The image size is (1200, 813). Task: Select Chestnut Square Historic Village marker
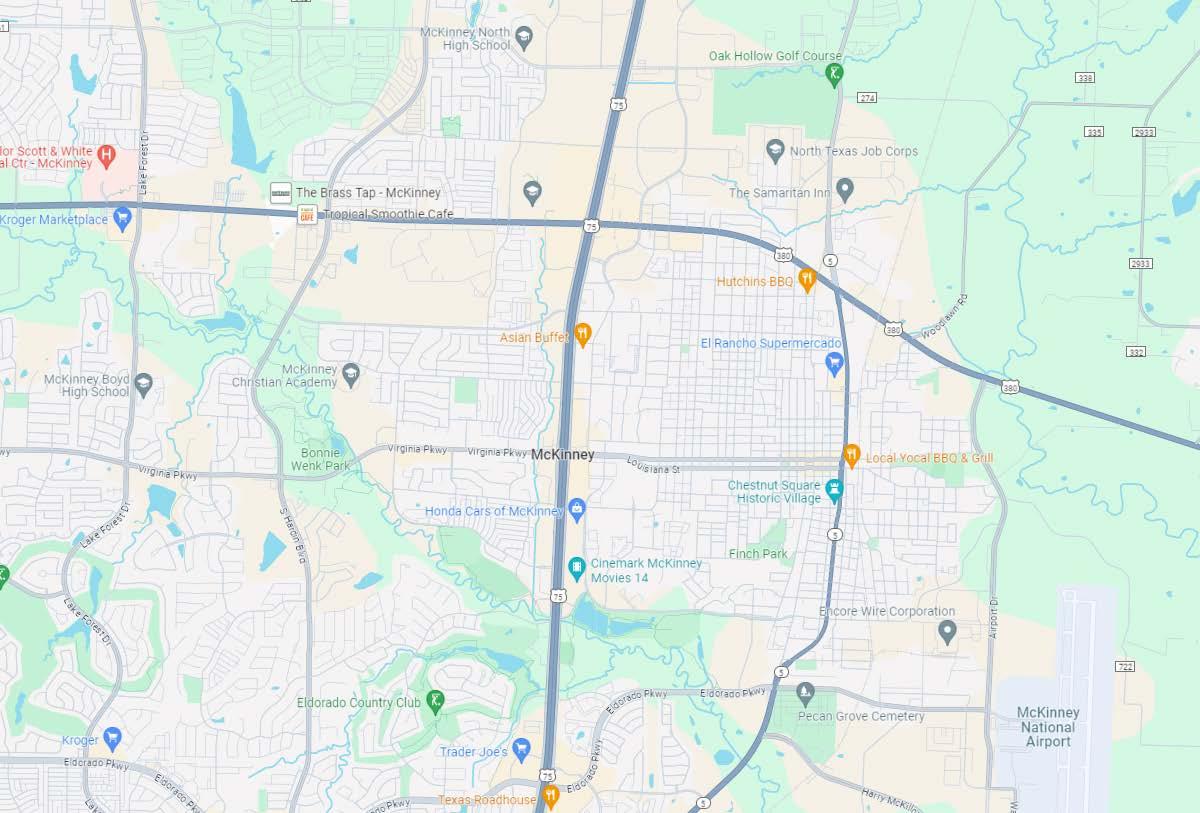click(834, 491)
